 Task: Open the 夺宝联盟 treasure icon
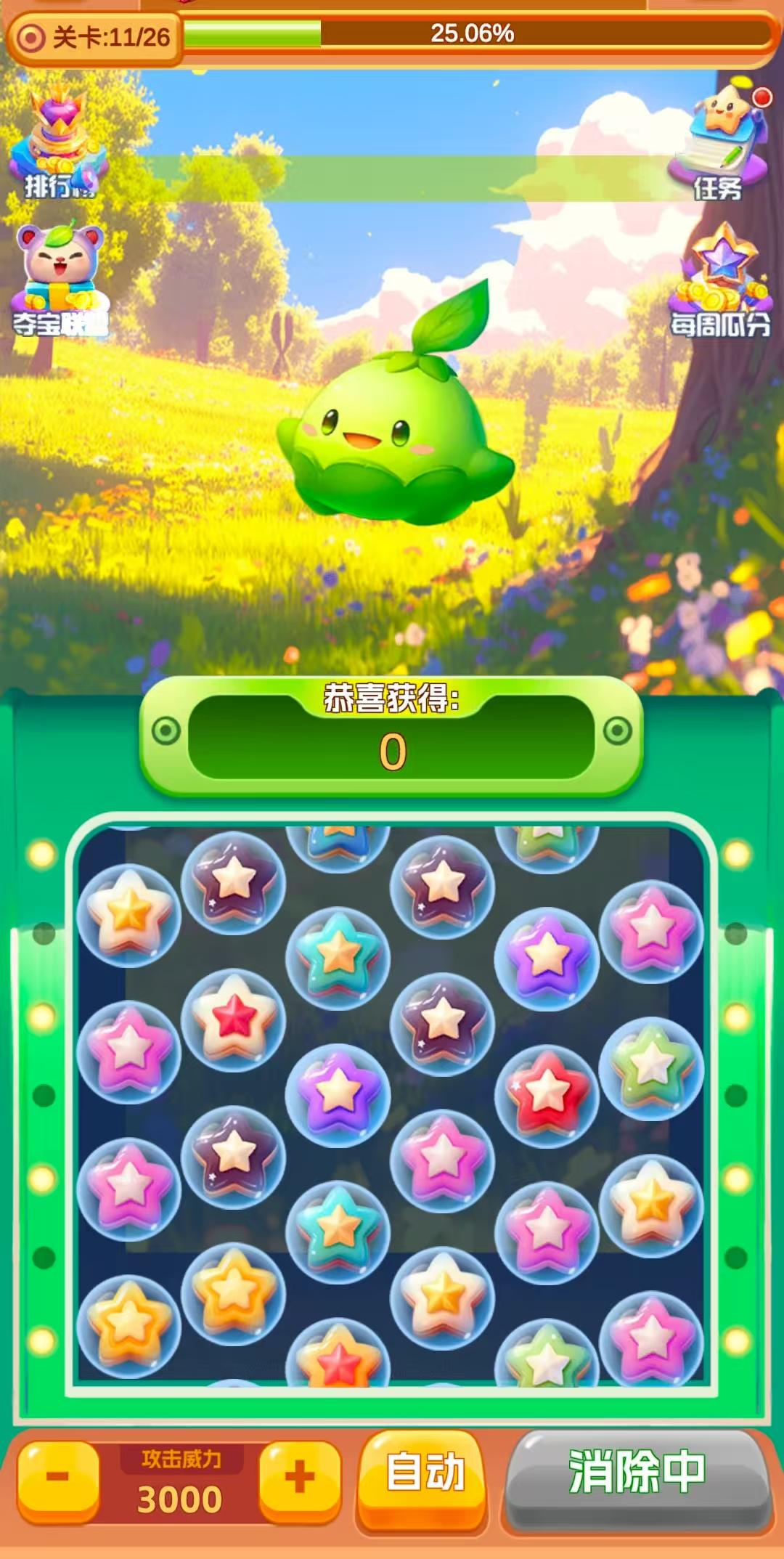click(x=61, y=280)
